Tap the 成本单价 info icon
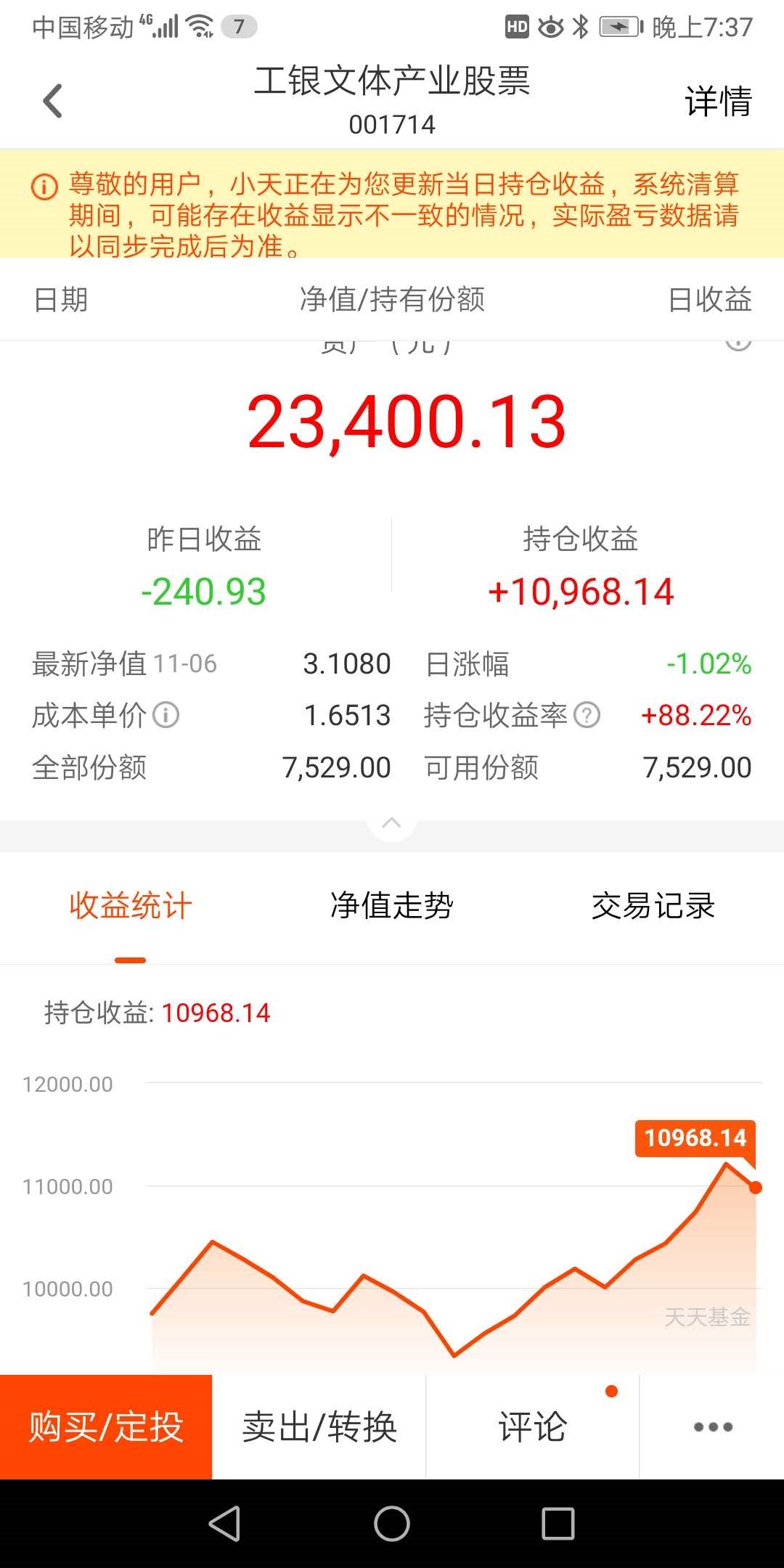Screen dimensions: 784x1568 [x=166, y=716]
